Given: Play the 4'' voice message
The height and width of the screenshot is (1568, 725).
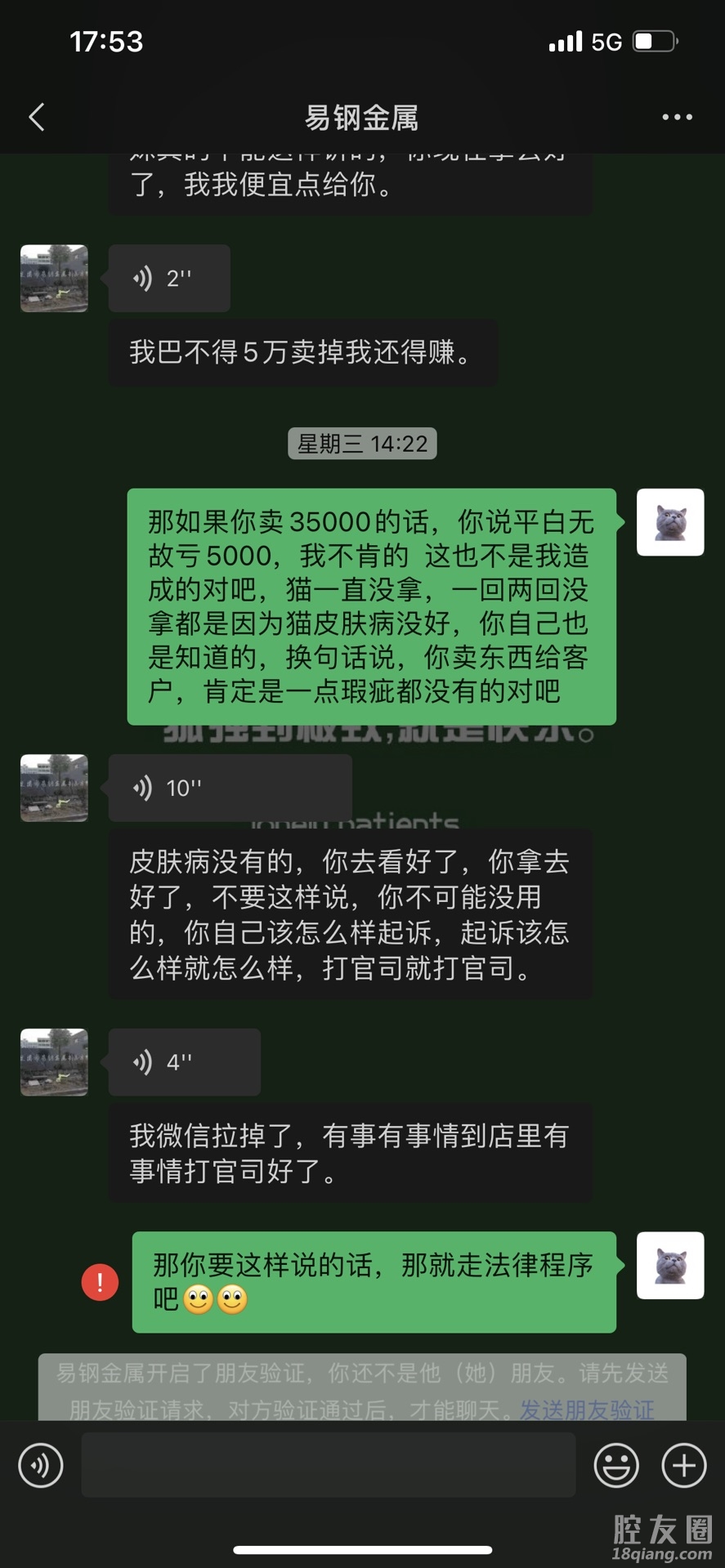Looking at the screenshot, I should (184, 1062).
